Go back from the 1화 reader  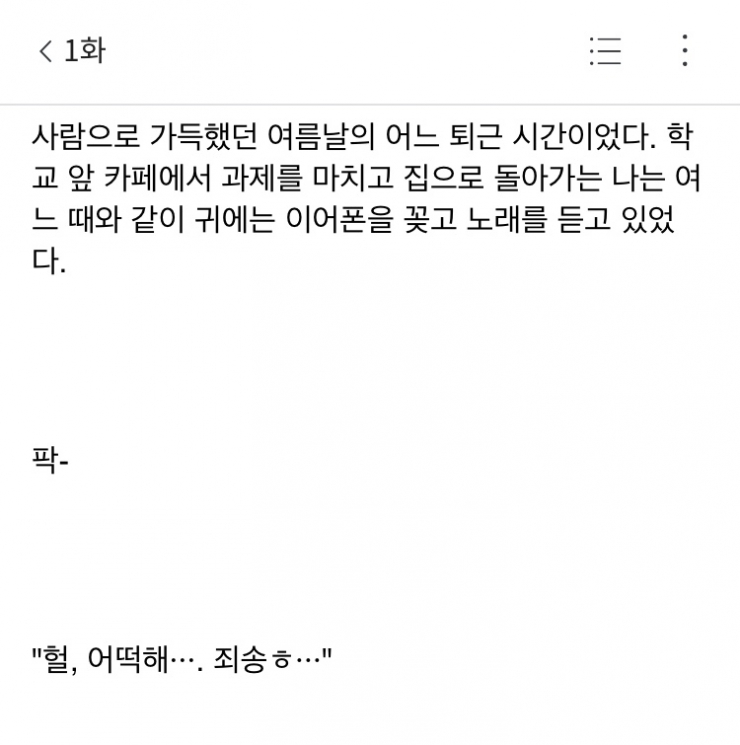[44, 51]
